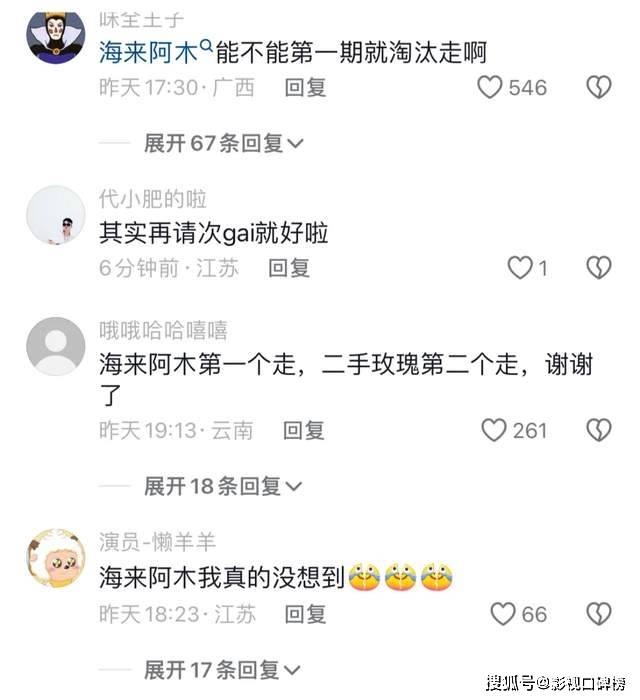Reply to the Guangxi comment about 海来阿木
The height and width of the screenshot is (700, 640).
click(306, 87)
